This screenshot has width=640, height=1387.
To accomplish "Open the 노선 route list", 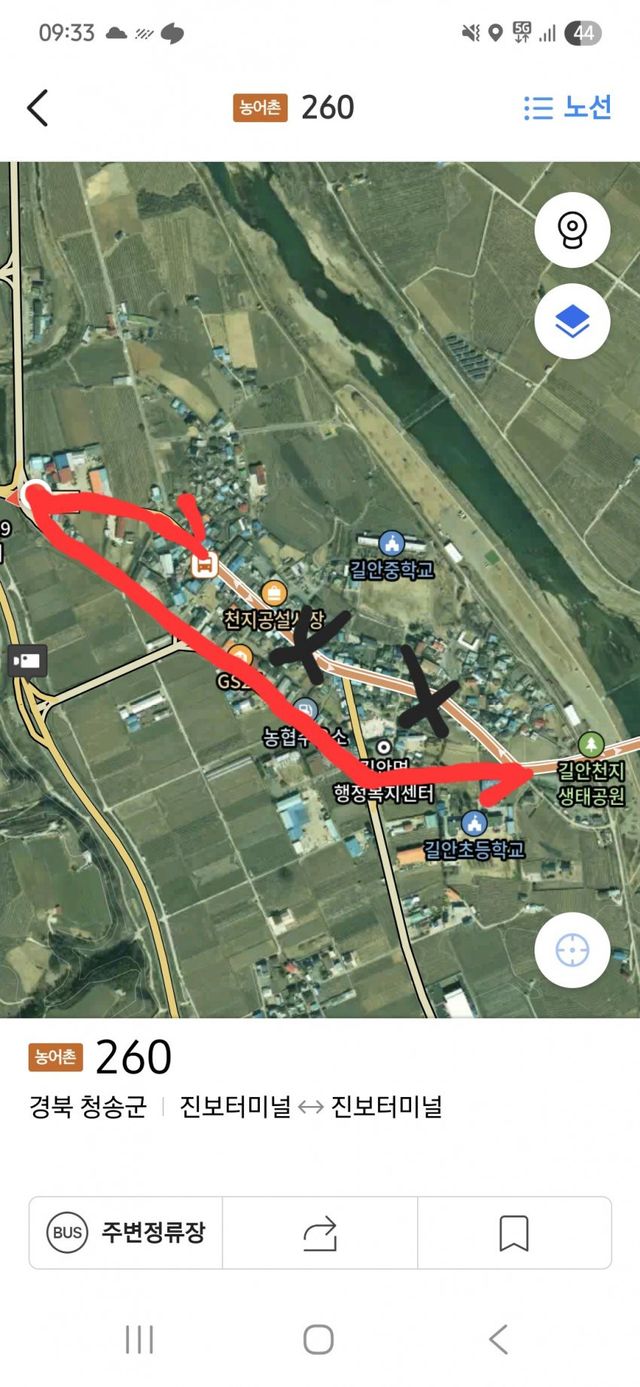I will click(x=567, y=108).
